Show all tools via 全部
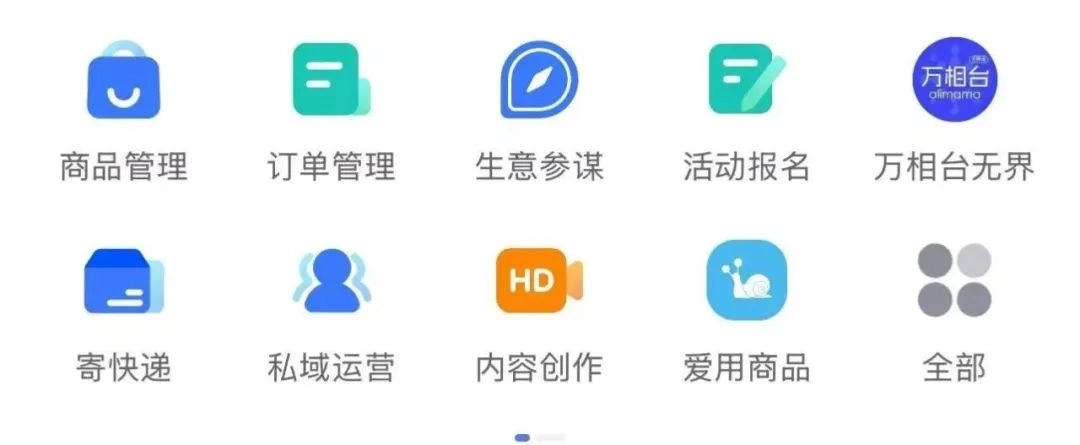Image resolution: width=1080 pixels, height=445 pixels. point(954,280)
